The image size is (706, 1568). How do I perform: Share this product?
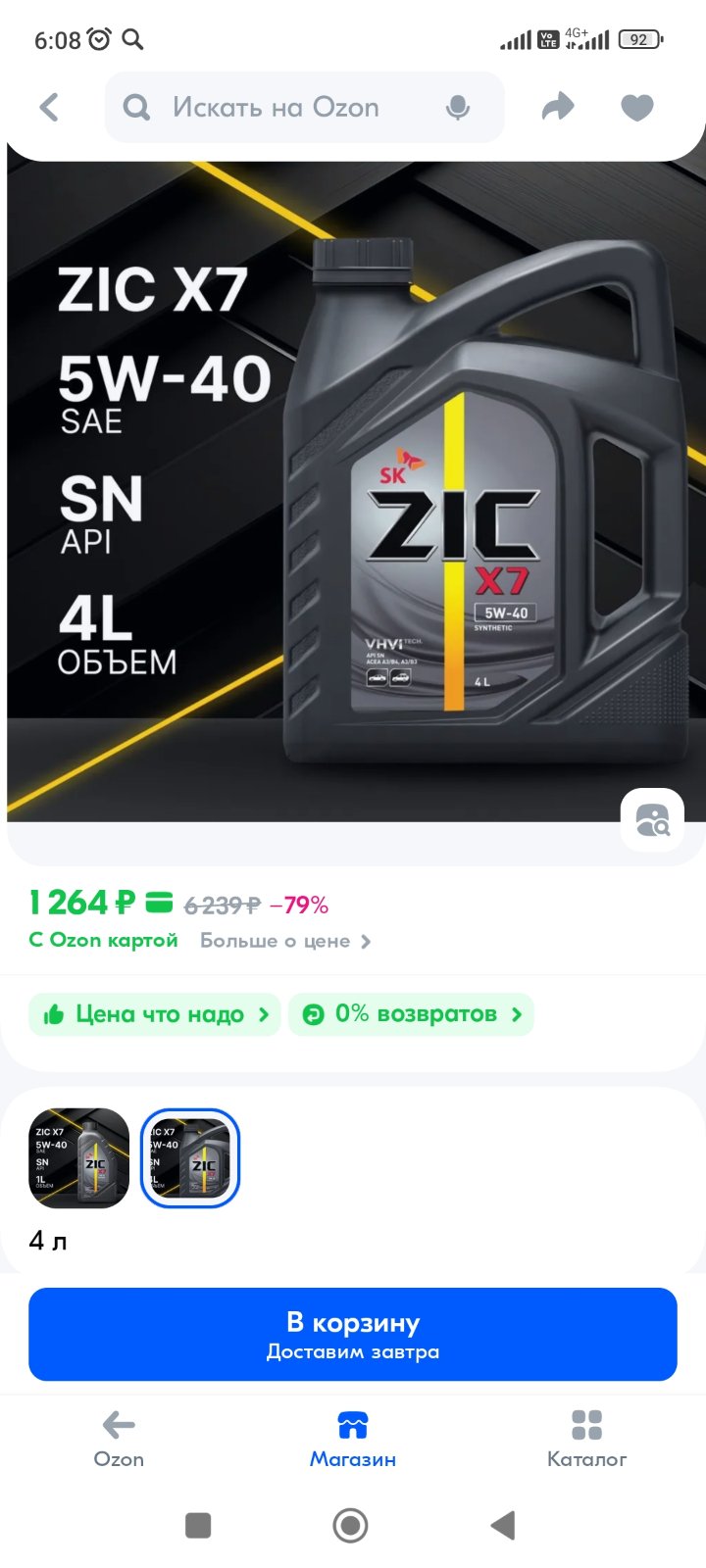tap(559, 107)
